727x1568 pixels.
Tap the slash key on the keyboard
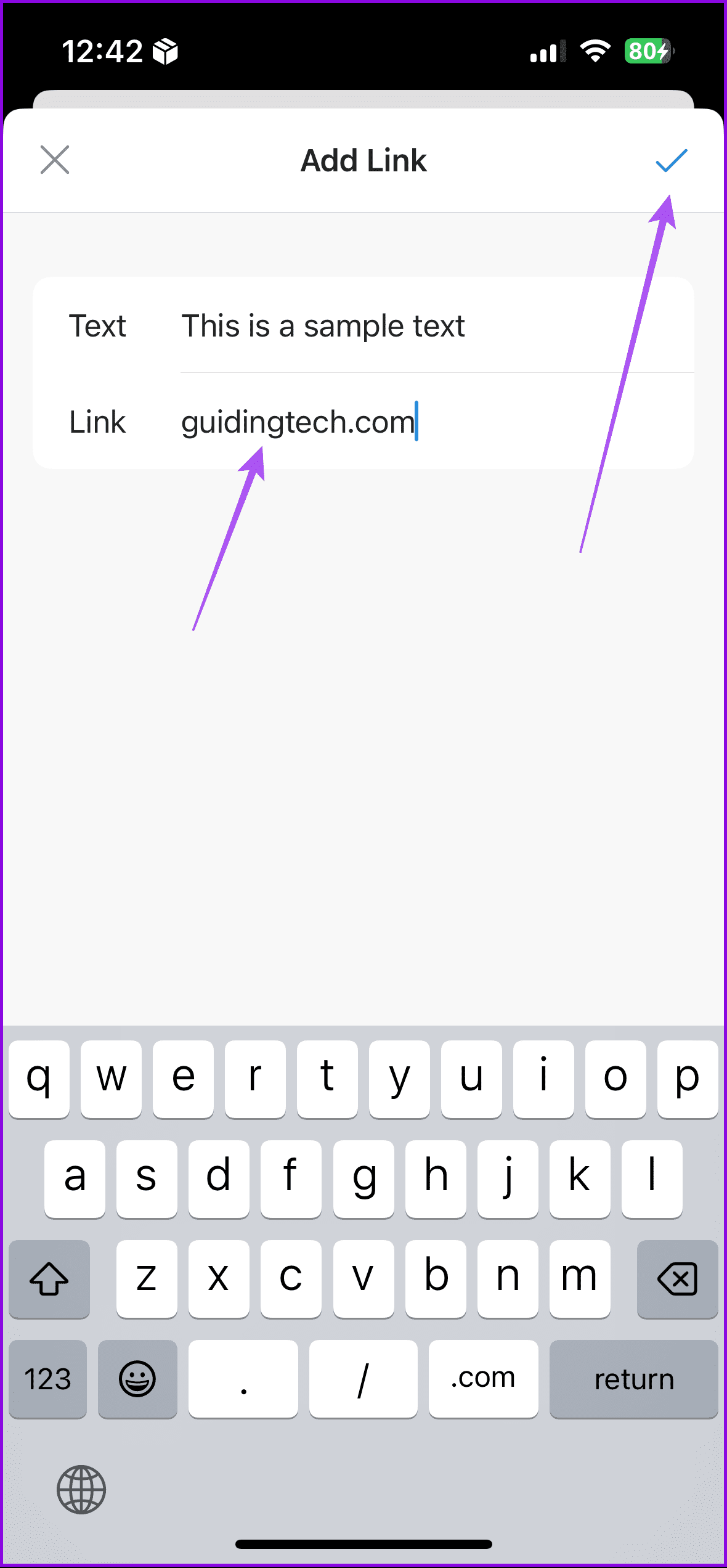pyautogui.click(x=363, y=1379)
